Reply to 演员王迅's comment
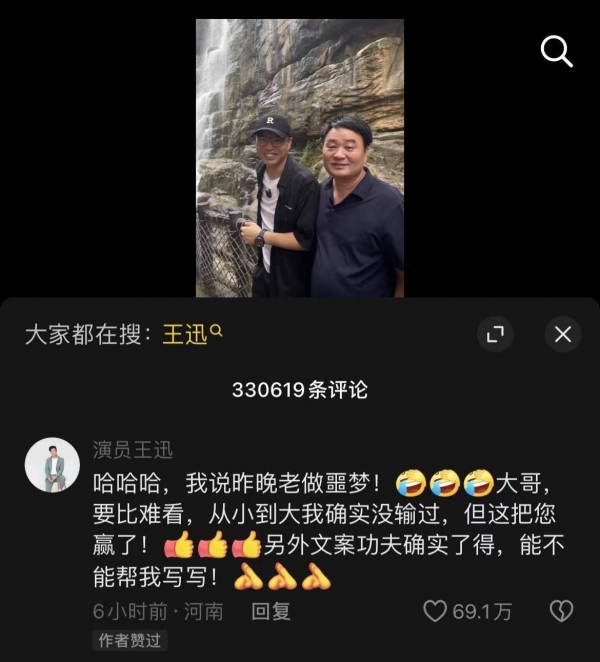Image resolution: width=600 pixels, height=662 pixels. (x=270, y=611)
